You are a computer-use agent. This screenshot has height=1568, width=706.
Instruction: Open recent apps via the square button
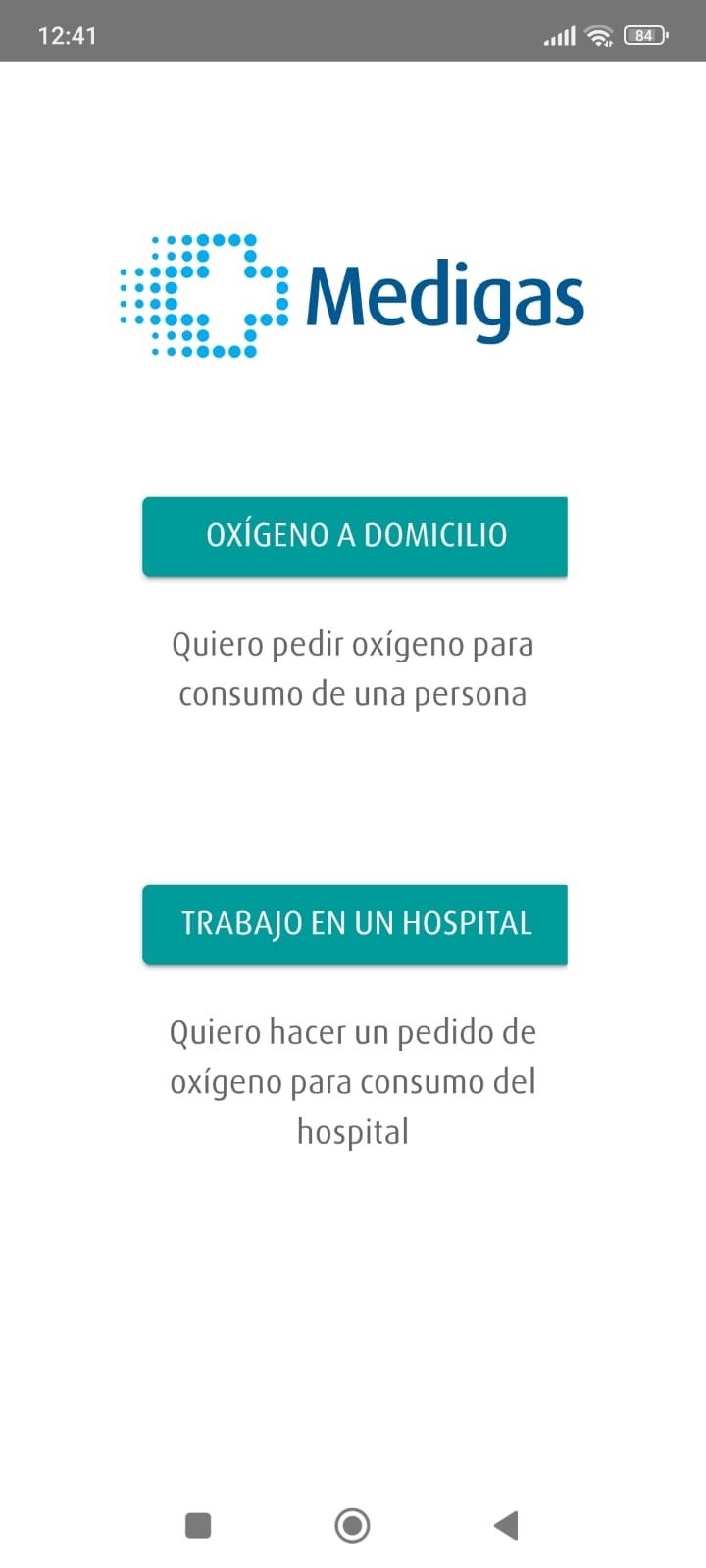coord(198,1525)
